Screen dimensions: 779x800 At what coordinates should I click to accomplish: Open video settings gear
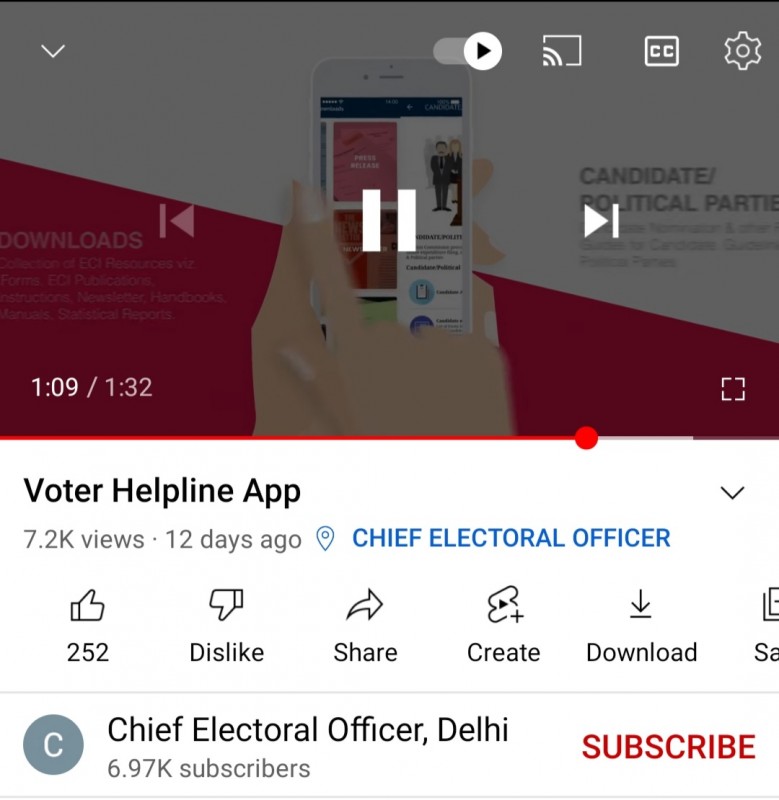tap(742, 51)
